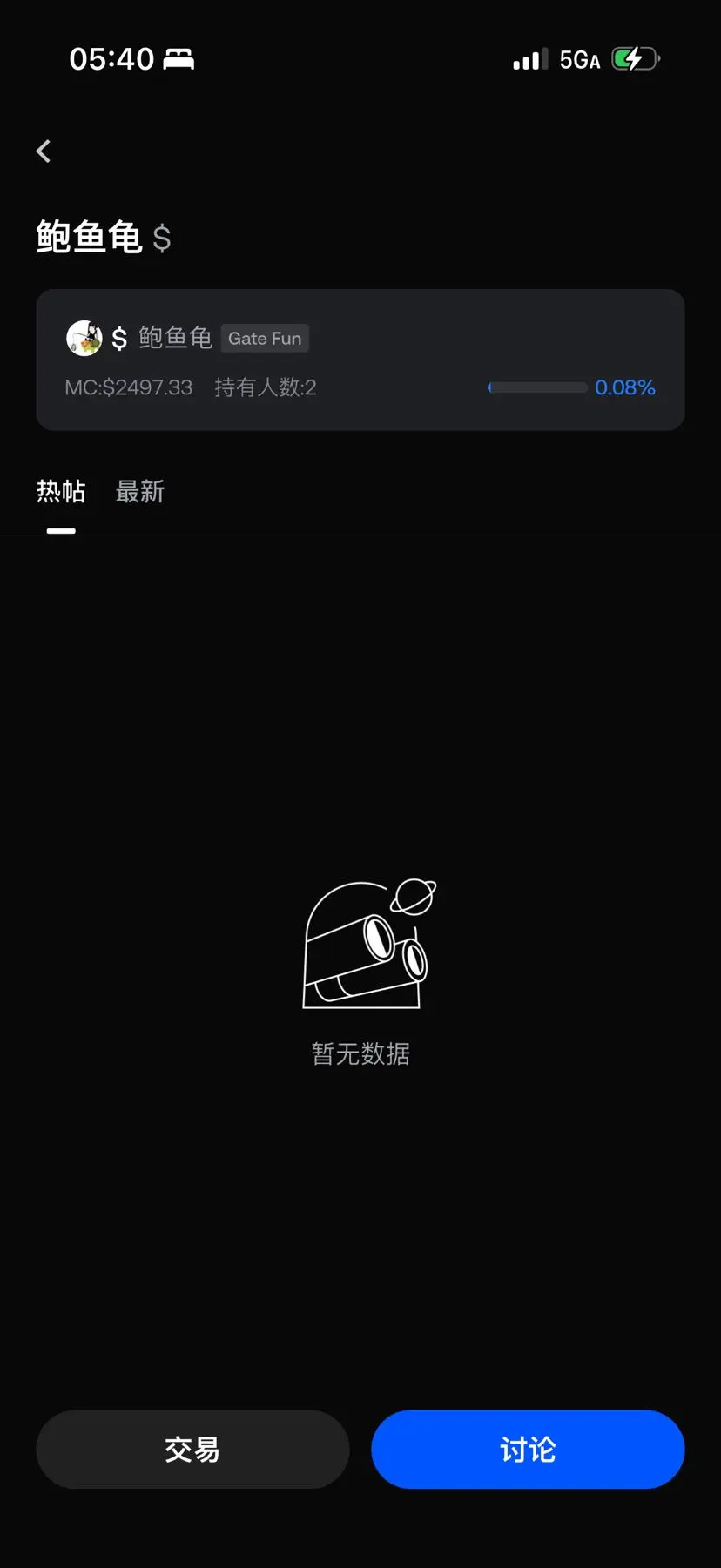721x1568 pixels.
Task: Tap the 5G network status icon
Action: tap(579, 58)
